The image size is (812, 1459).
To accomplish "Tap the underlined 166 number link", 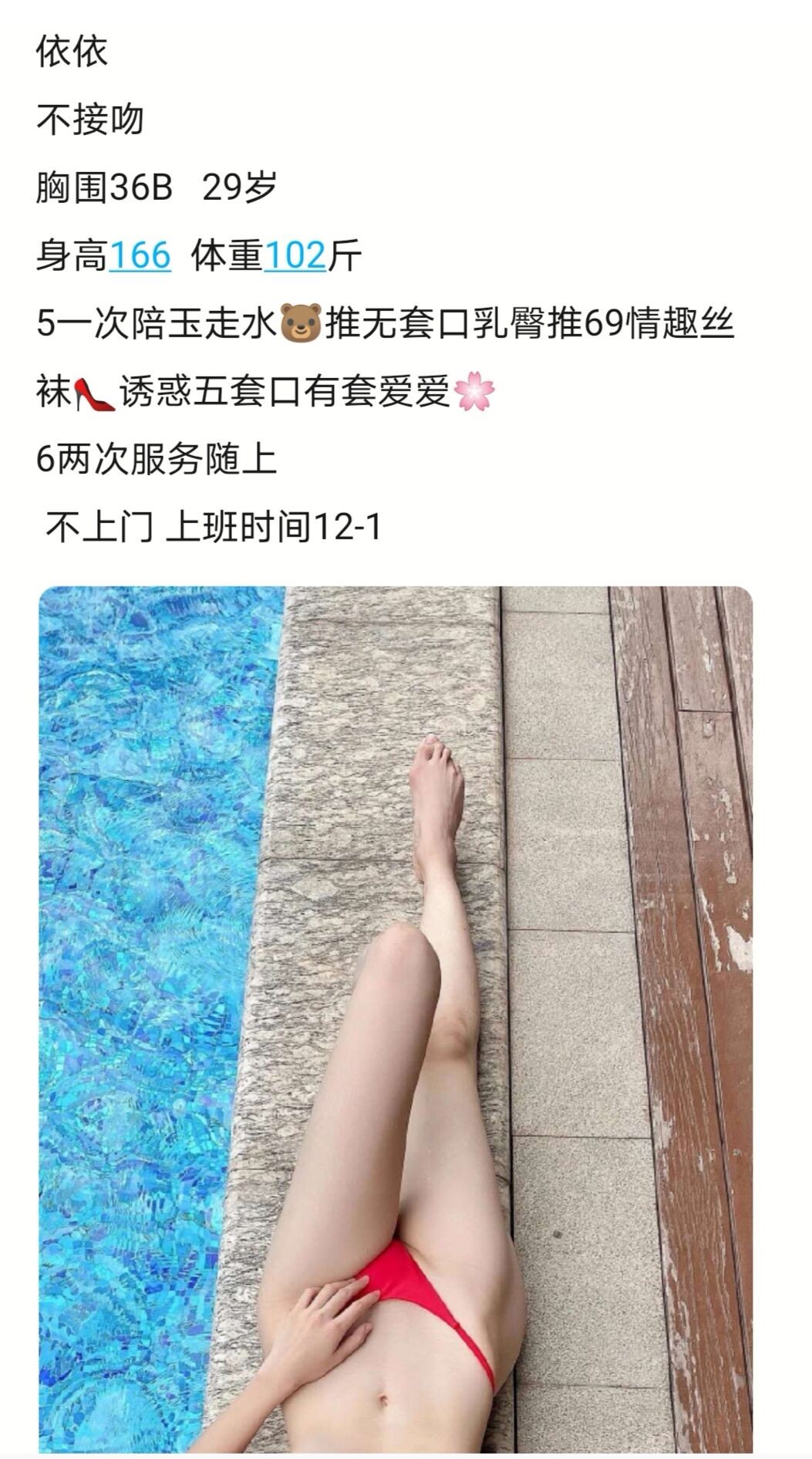I will click(140, 255).
